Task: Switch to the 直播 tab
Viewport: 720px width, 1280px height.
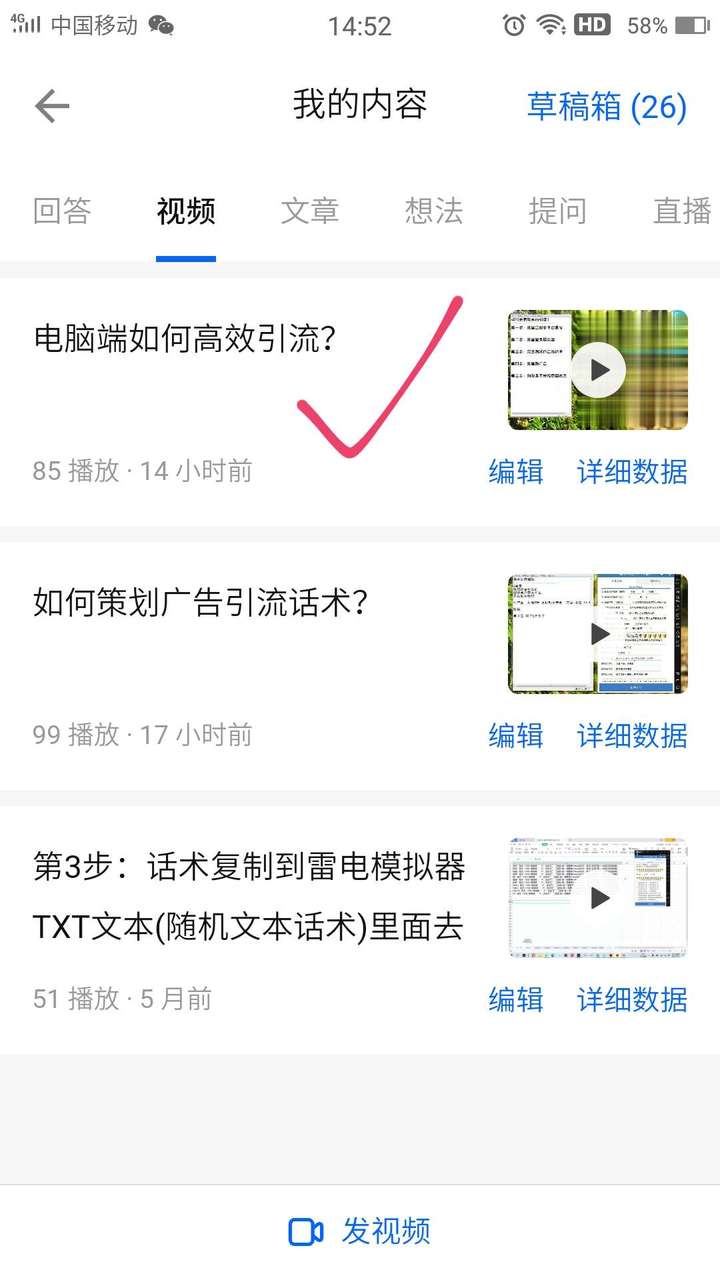Action: [x=682, y=211]
